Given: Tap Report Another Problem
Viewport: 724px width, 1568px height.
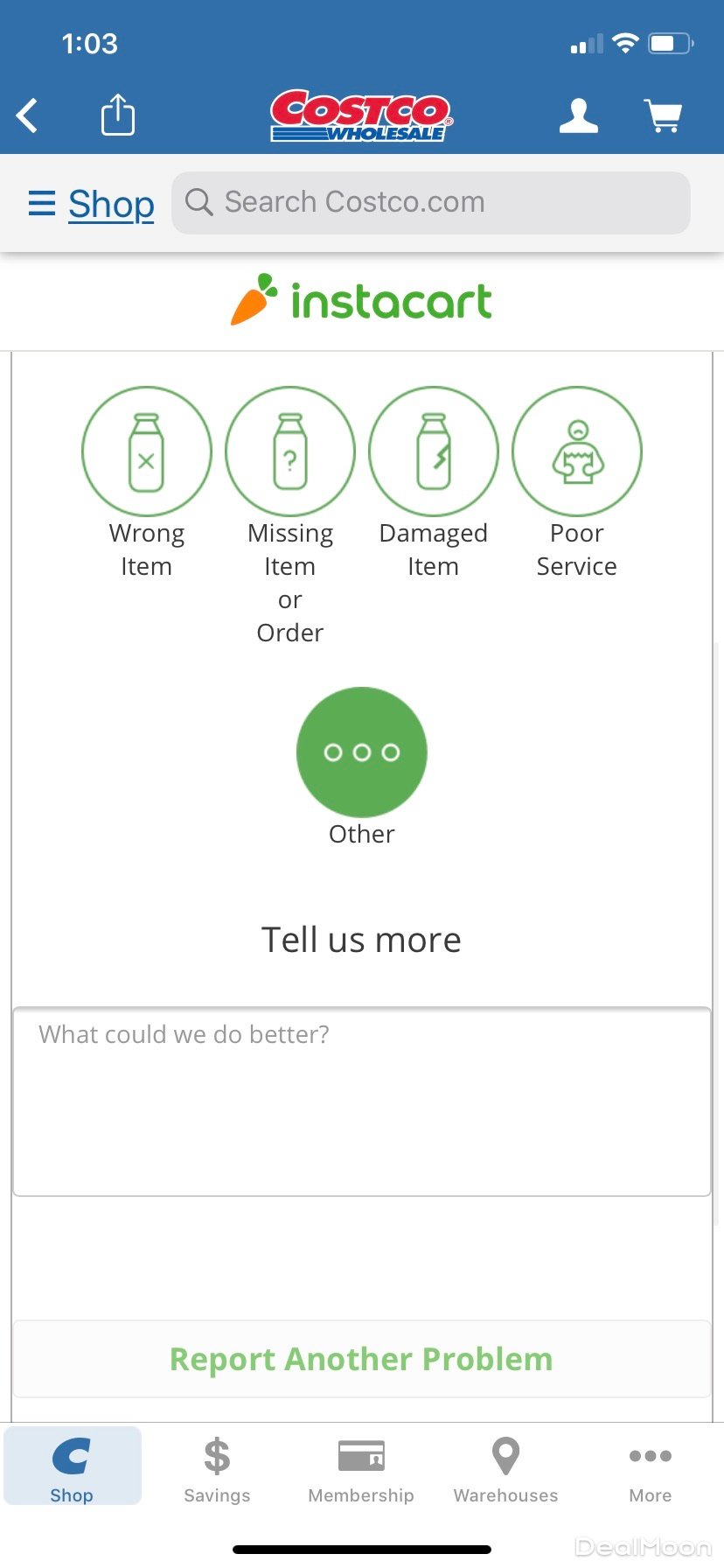Looking at the screenshot, I should 362,1359.
